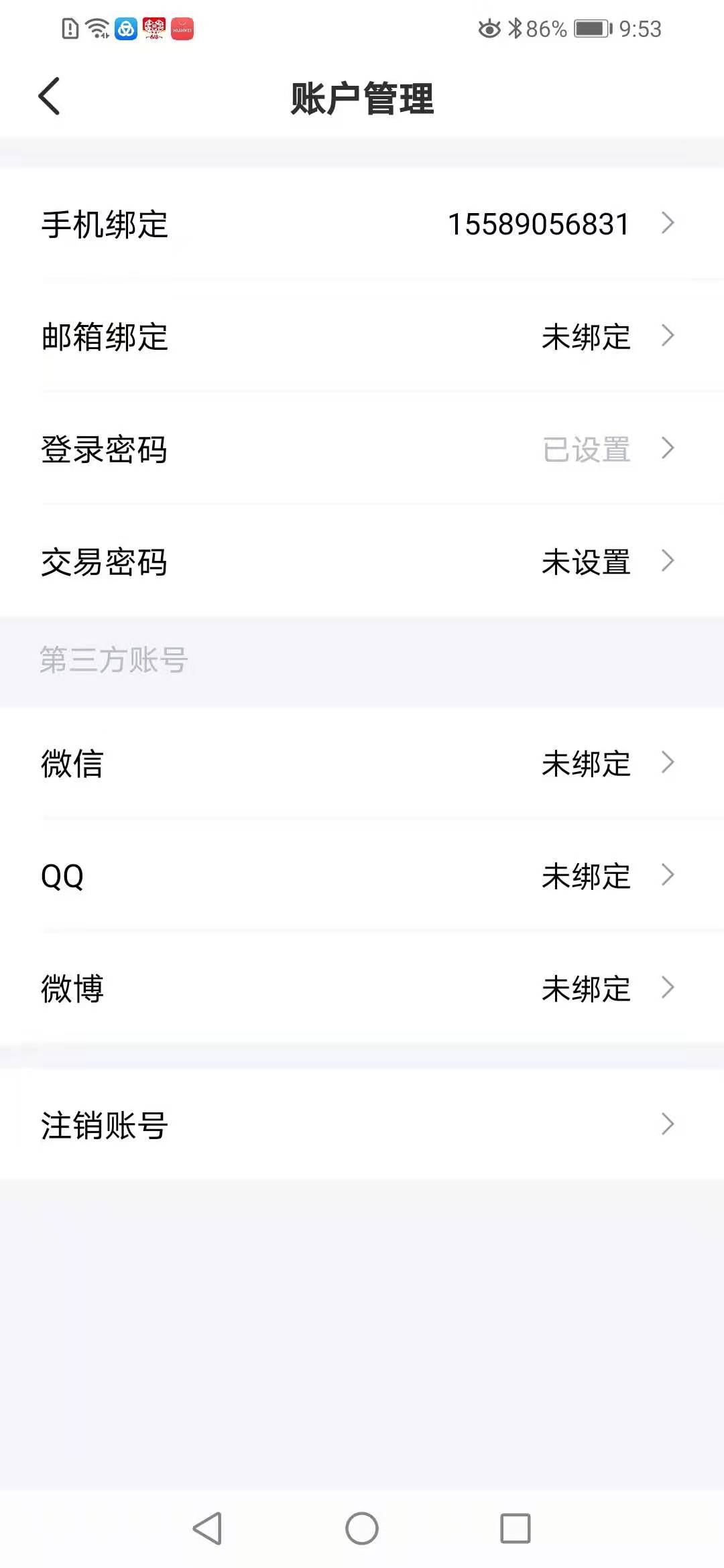This screenshot has width=724, height=1568.
Task: Bind a 微博 account
Action: tap(362, 988)
